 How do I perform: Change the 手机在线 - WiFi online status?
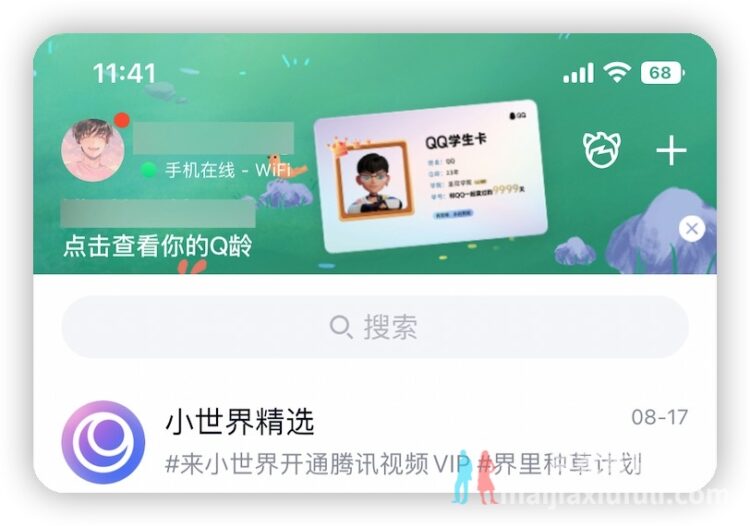pos(216,170)
